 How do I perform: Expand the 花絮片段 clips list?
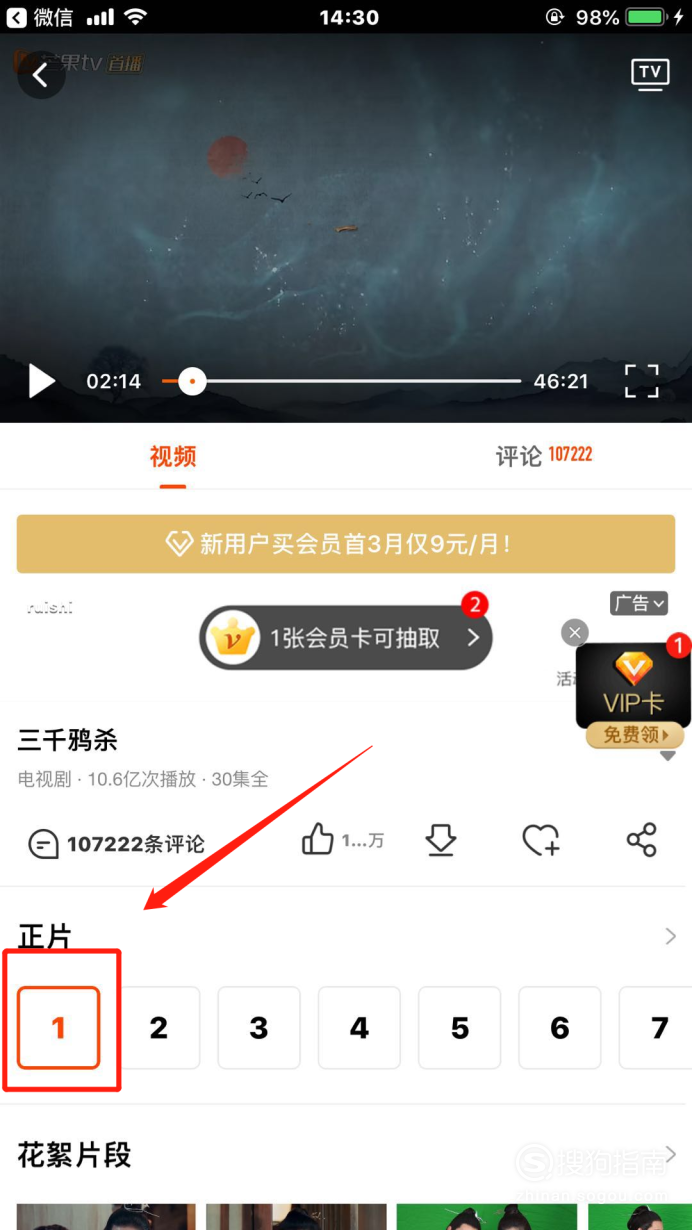[669, 1154]
